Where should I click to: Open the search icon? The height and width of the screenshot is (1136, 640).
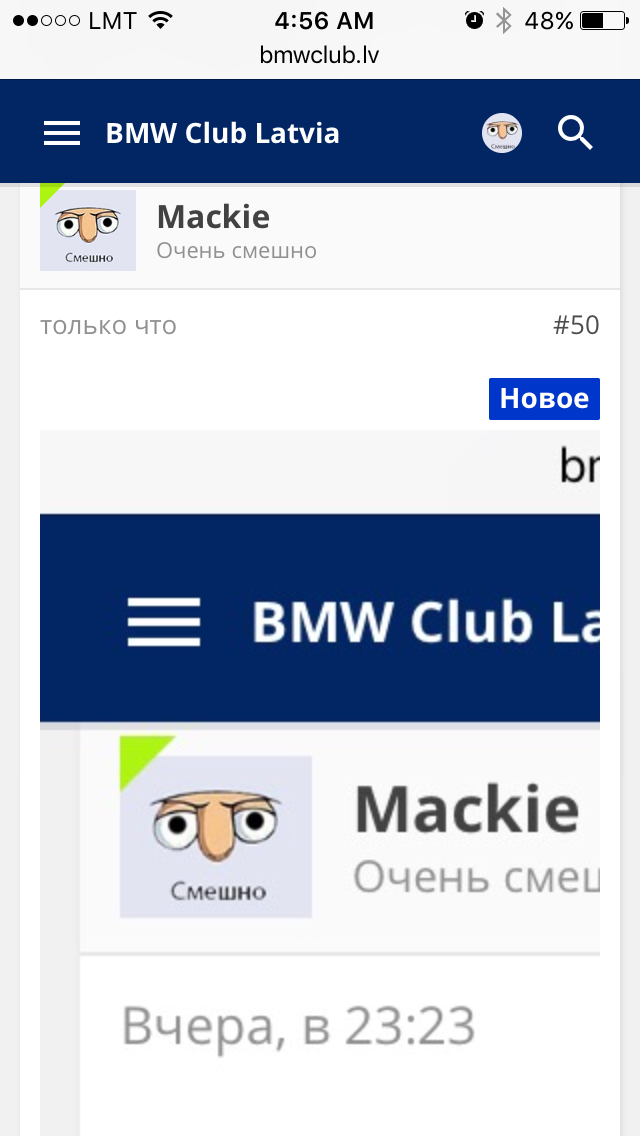tap(575, 133)
